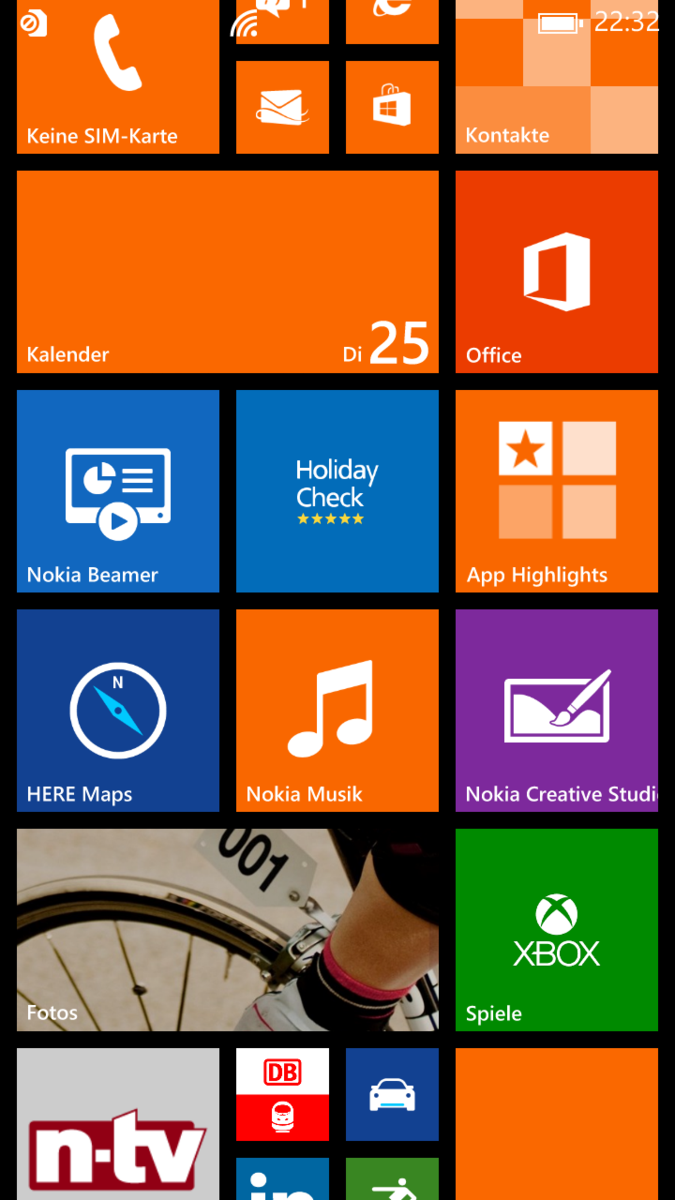This screenshot has width=675, height=1200.
Task: Open Nokia Musik
Action: 337,710
